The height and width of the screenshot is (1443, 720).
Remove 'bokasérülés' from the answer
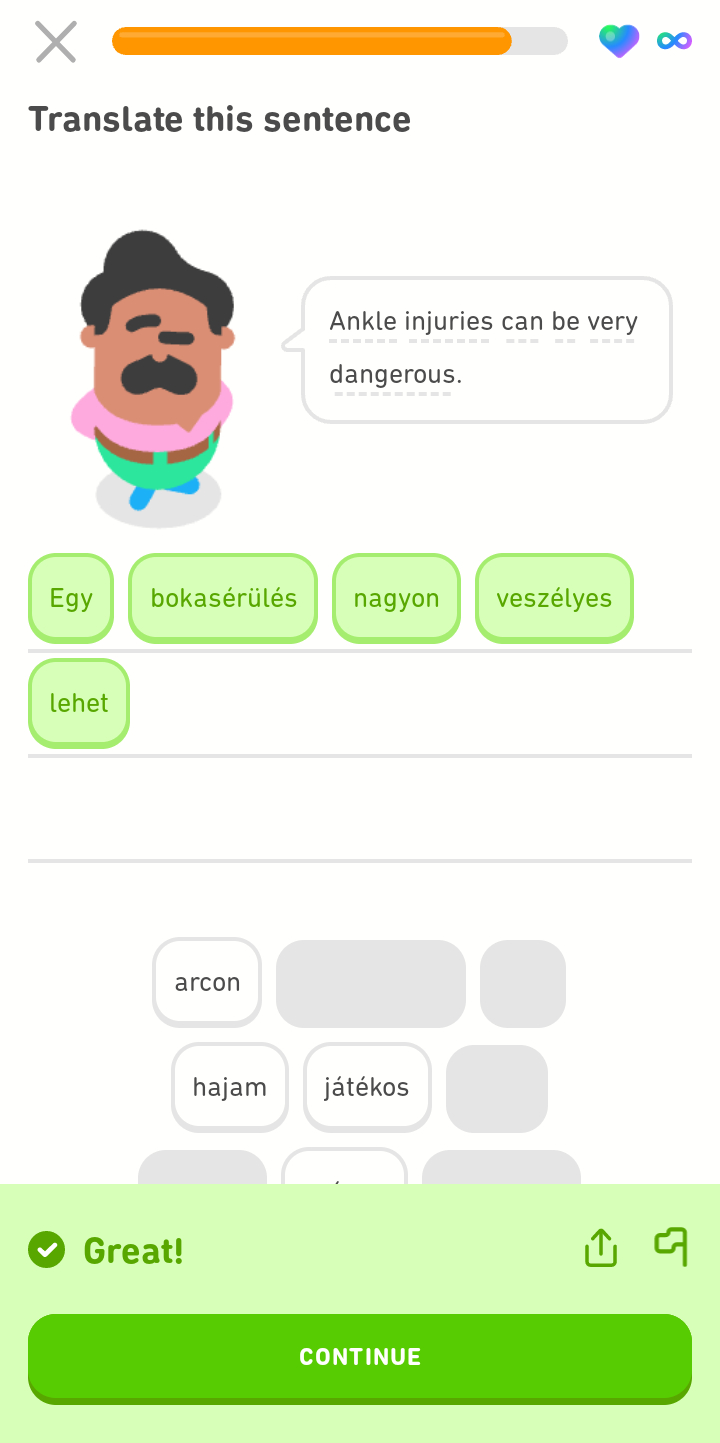(223, 598)
